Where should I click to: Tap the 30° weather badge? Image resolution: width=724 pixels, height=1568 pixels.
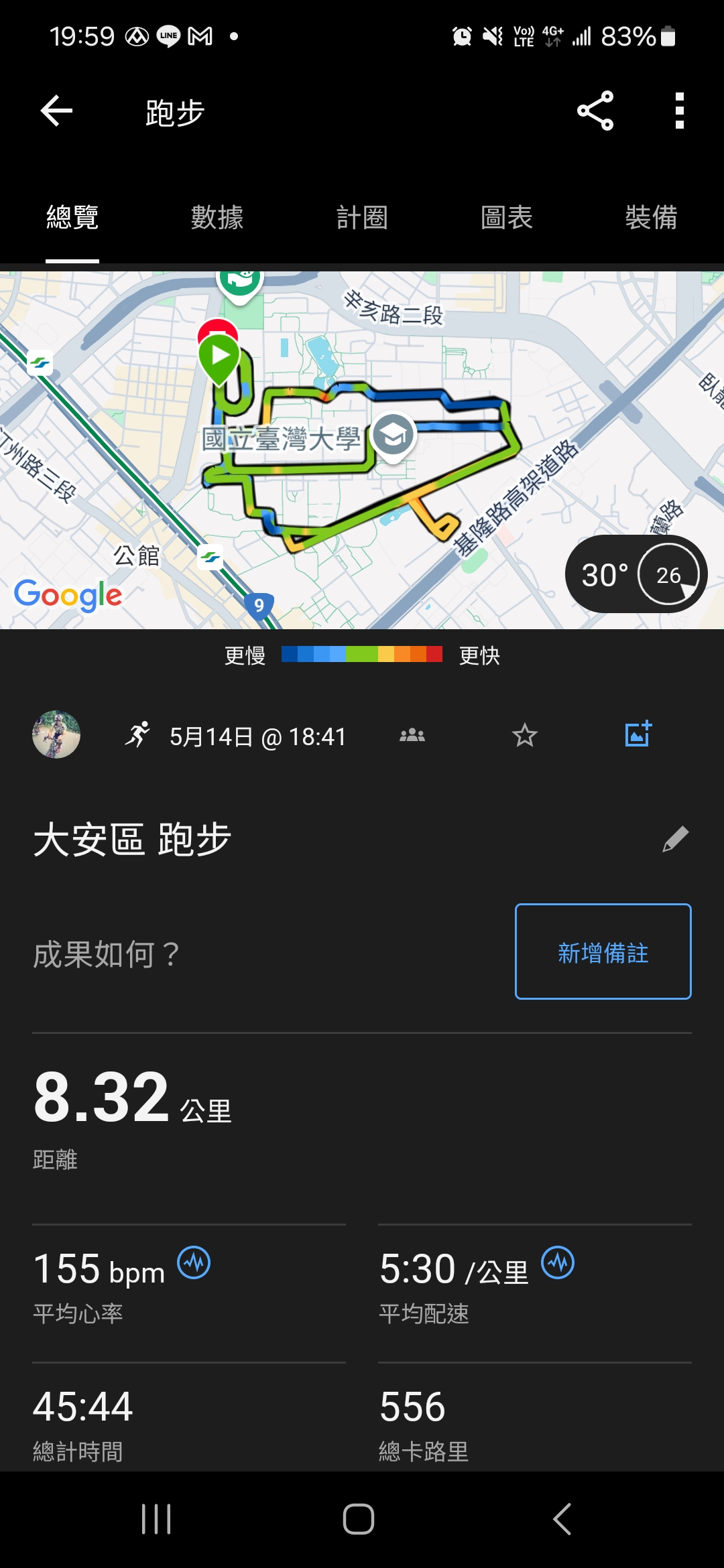pos(636,574)
